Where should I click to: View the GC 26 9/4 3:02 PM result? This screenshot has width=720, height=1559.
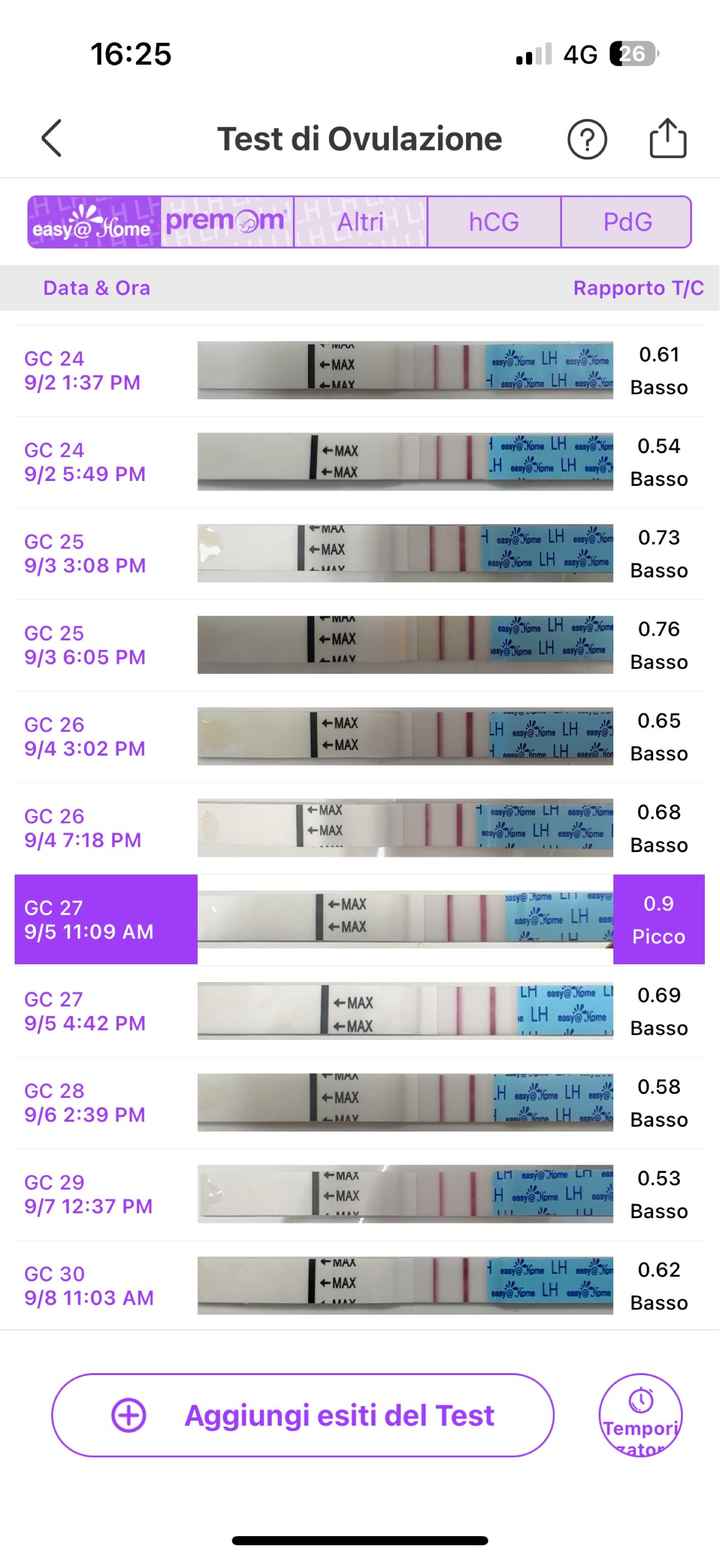tap(405, 736)
